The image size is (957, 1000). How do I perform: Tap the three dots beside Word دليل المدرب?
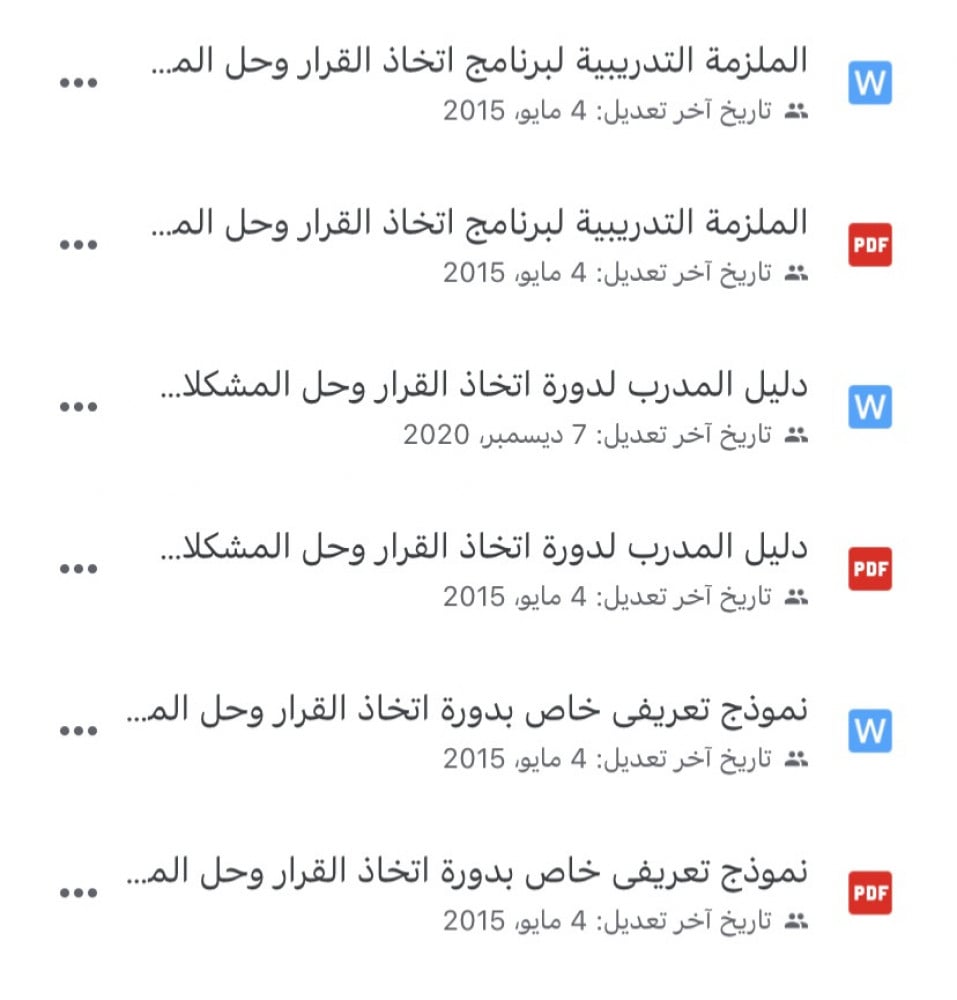pos(78,408)
